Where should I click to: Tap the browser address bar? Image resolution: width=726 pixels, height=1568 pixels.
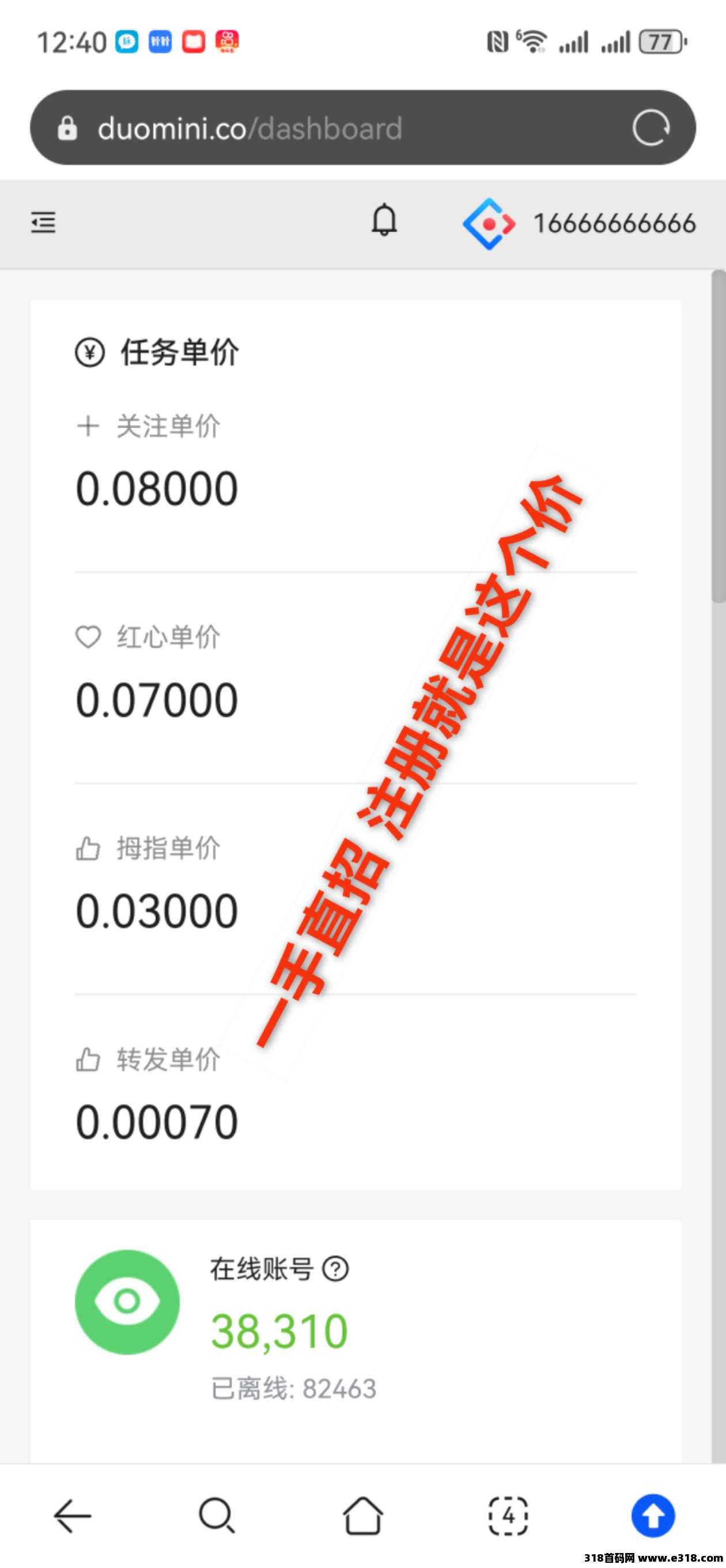point(362,128)
